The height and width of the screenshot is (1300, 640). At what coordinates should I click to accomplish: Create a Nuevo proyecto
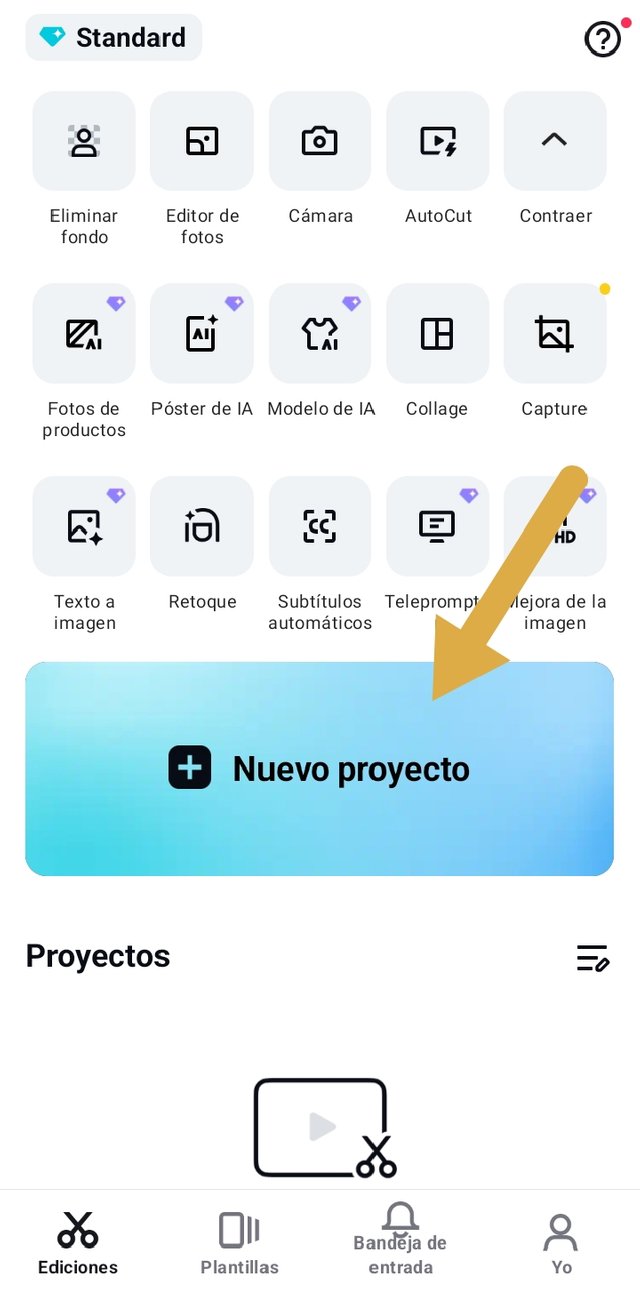click(x=319, y=769)
